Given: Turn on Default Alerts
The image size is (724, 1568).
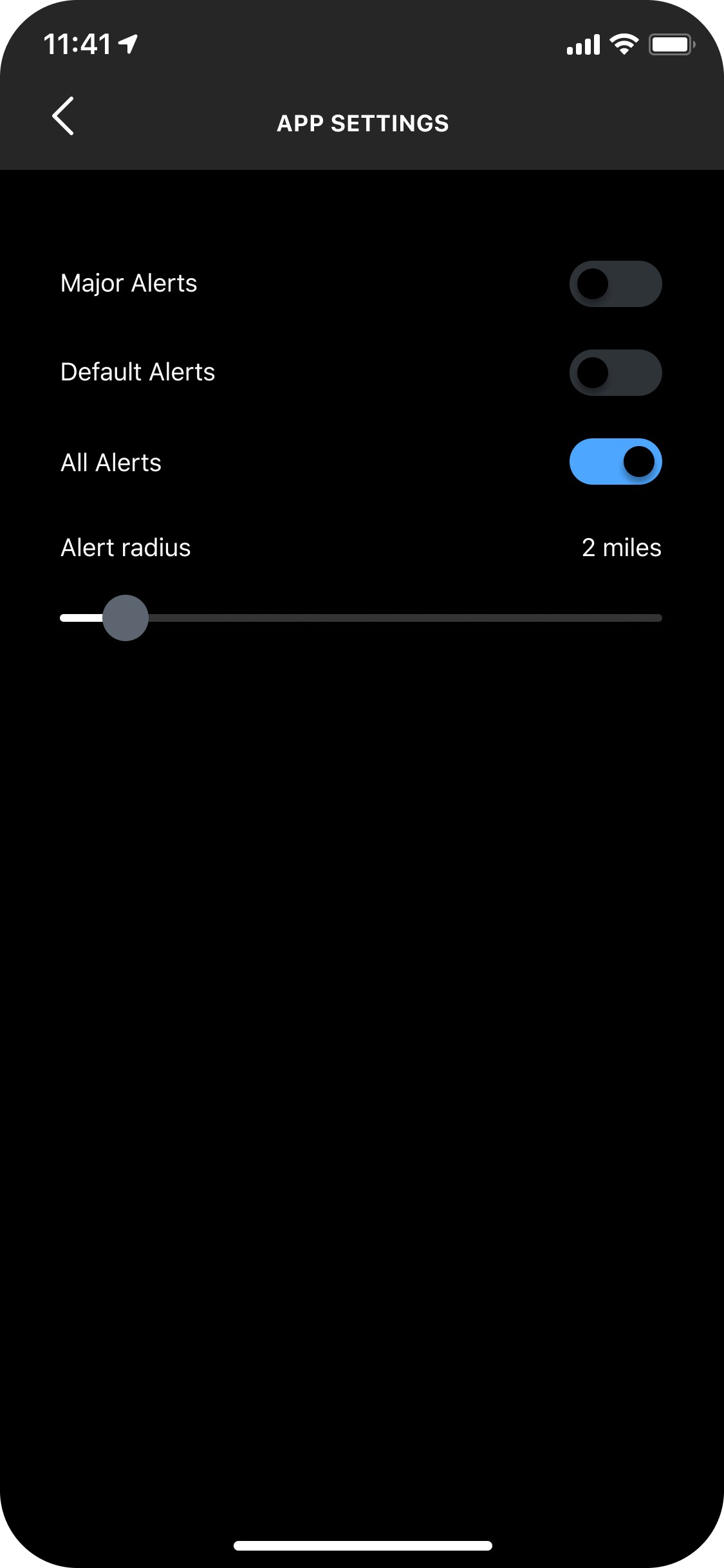Looking at the screenshot, I should pos(615,373).
